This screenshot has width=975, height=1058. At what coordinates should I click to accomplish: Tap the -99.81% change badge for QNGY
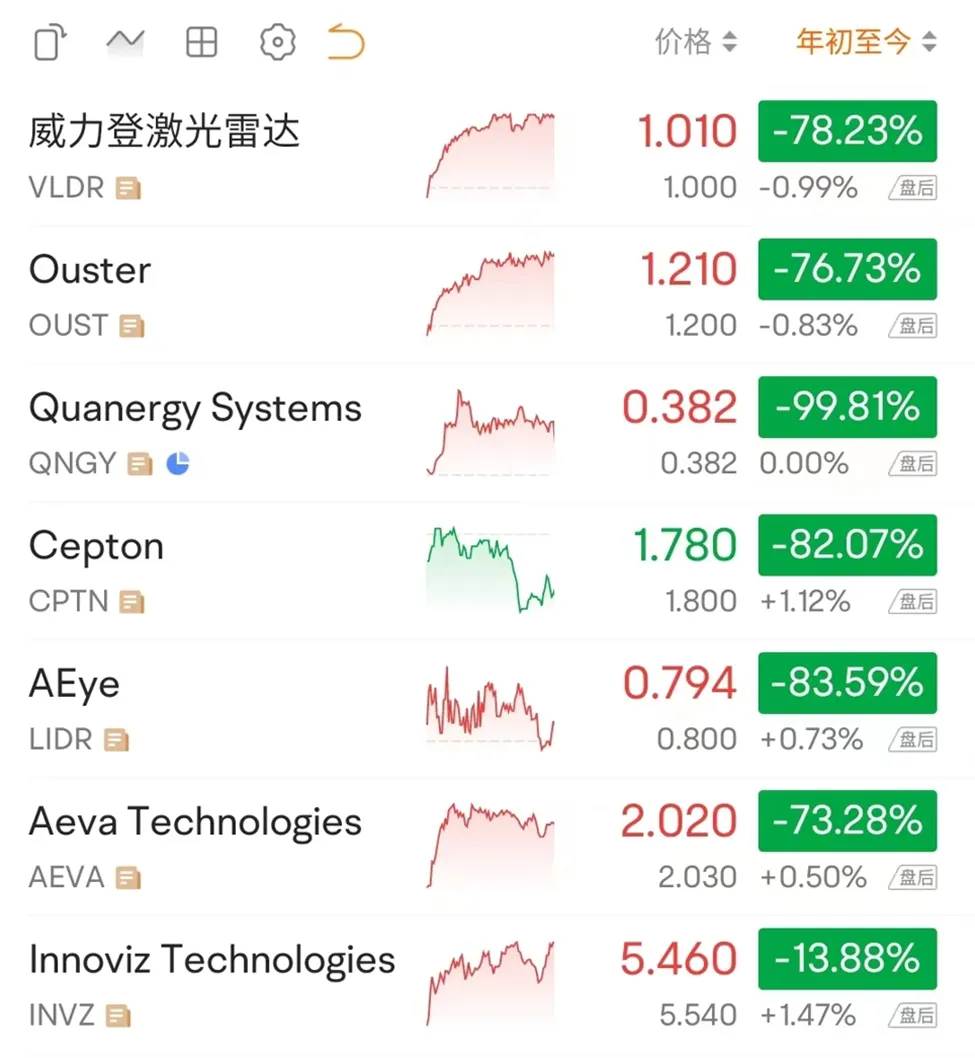point(847,407)
